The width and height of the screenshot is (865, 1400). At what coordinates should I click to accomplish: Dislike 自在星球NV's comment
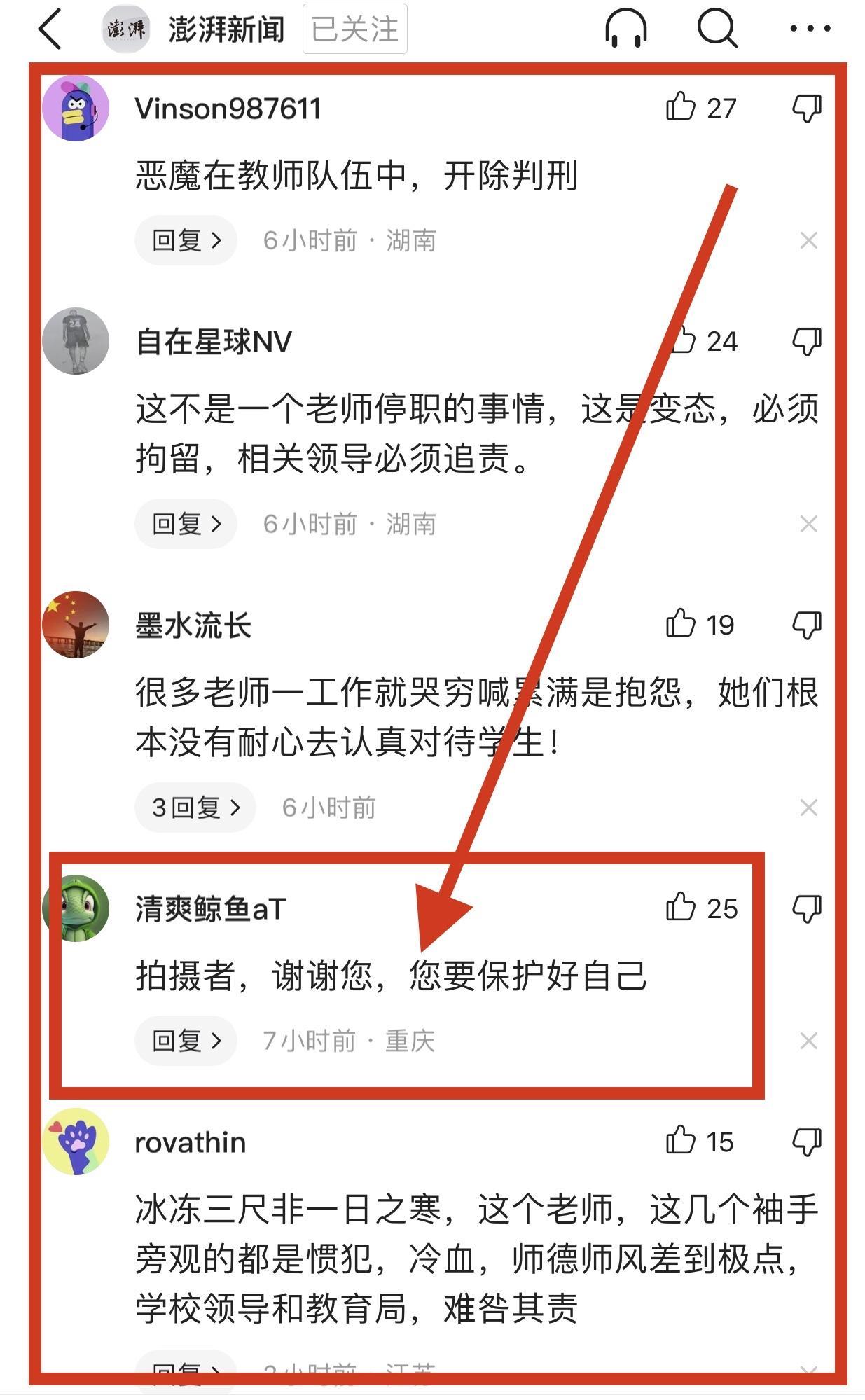tap(806, 342)
